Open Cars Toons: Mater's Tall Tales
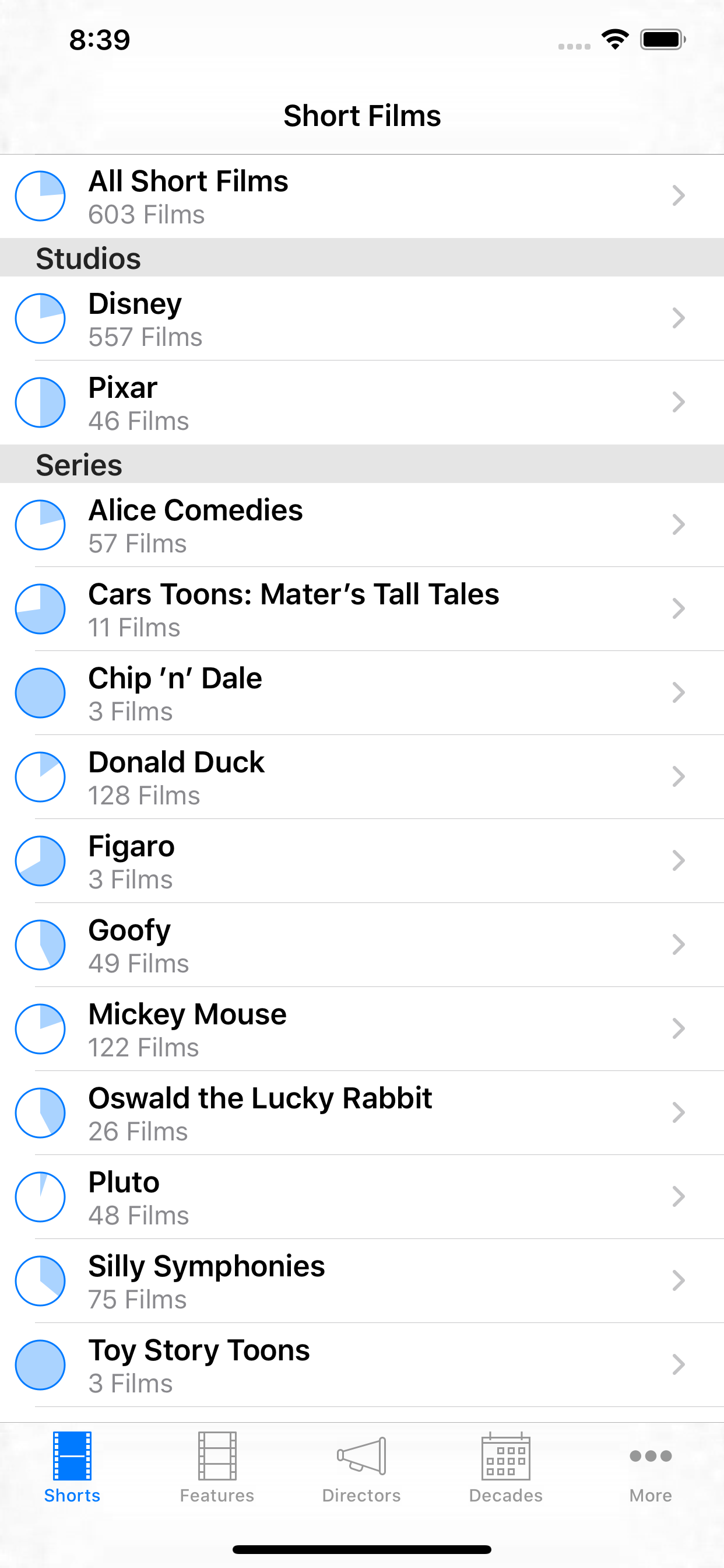The width and height of the screenshot is (724, 1568). coord(362,608)
